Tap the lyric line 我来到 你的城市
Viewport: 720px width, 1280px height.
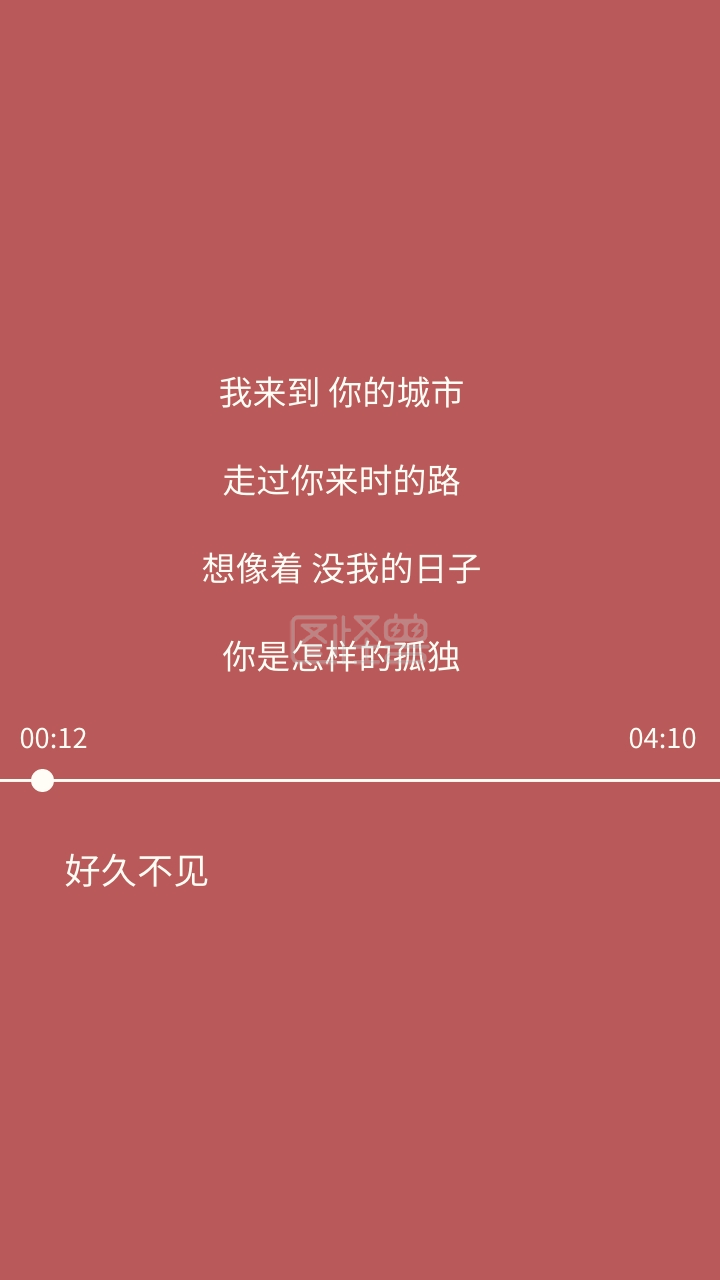[343, 392]
